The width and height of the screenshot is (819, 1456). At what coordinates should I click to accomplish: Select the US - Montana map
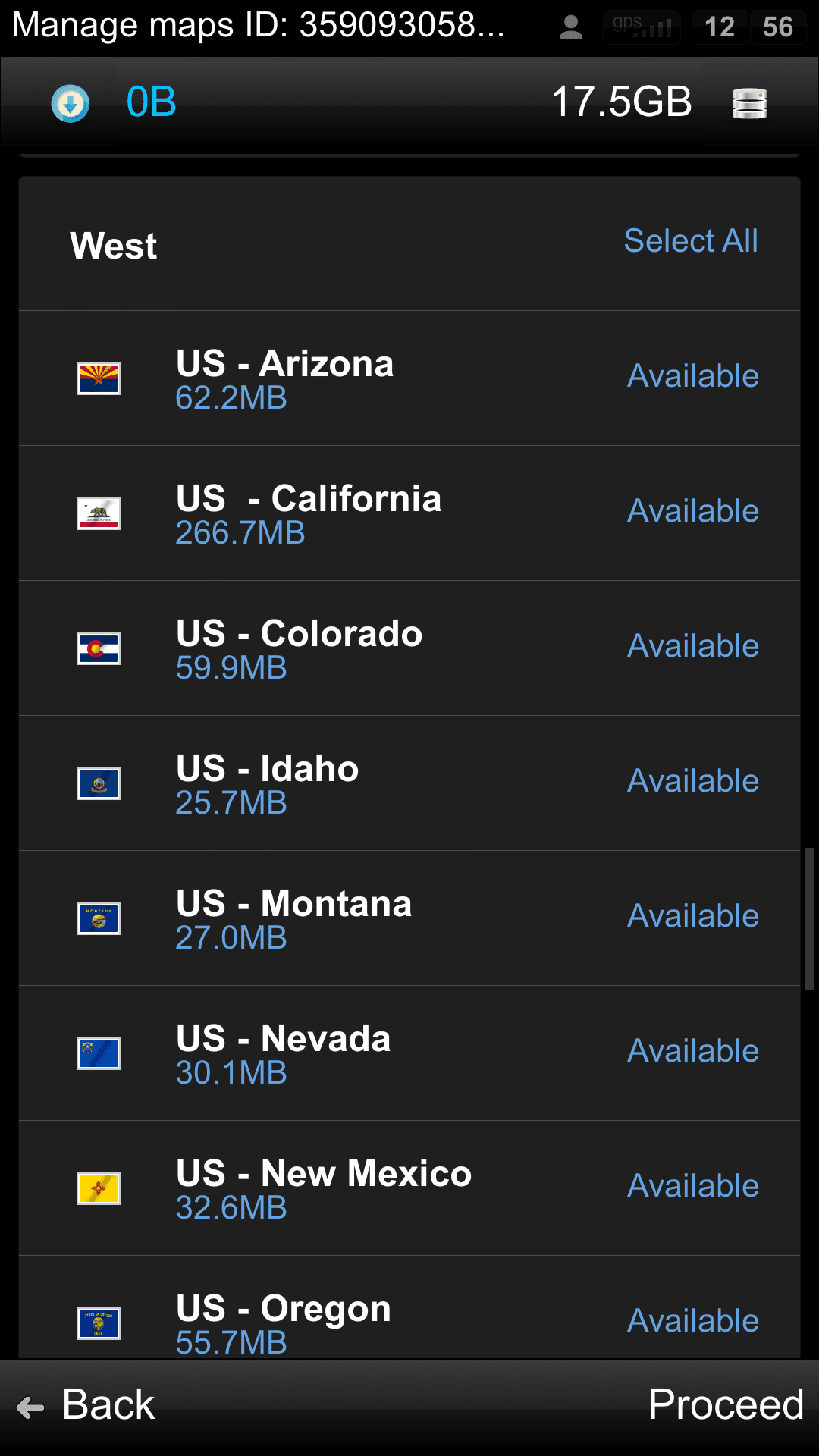pyautogui.click(x=409, y=918)
